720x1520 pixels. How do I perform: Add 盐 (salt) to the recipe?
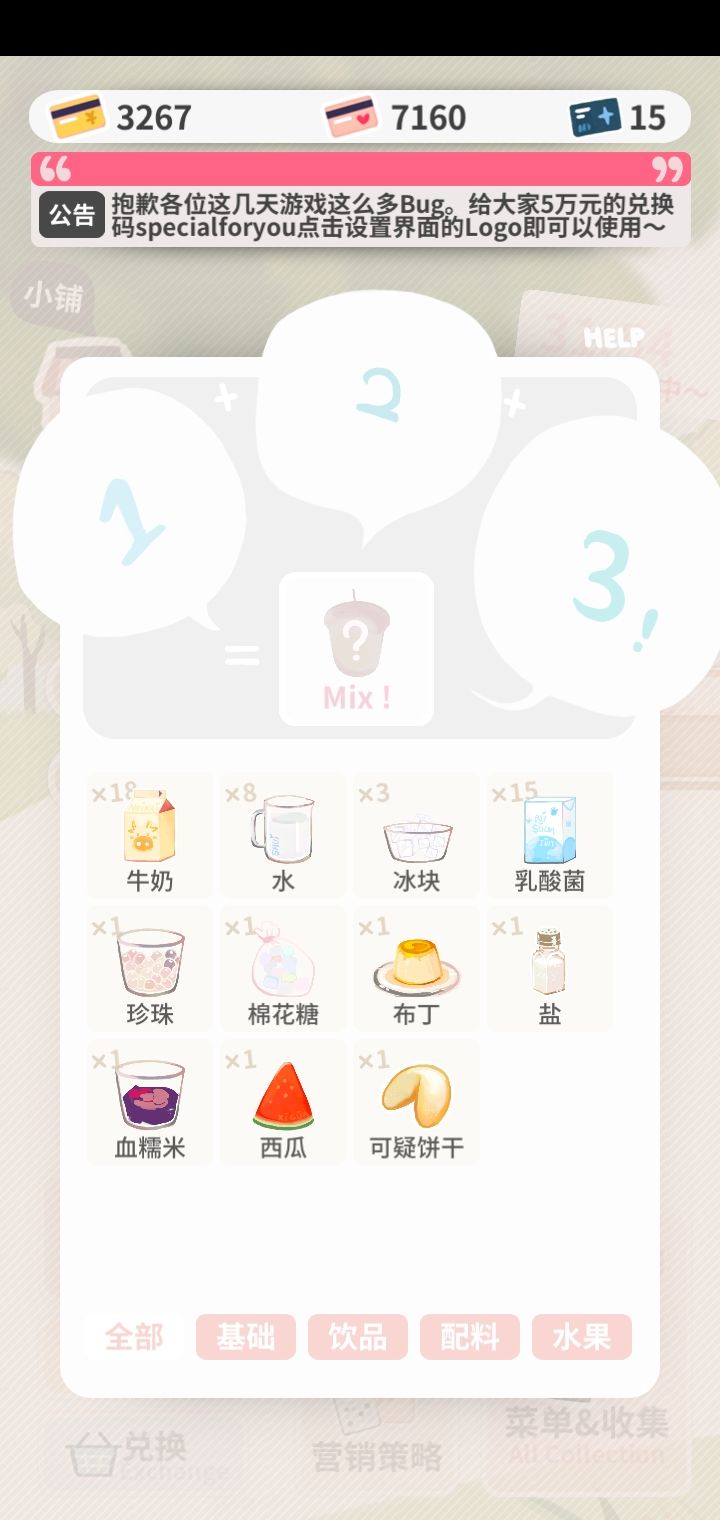coord(549,967)
